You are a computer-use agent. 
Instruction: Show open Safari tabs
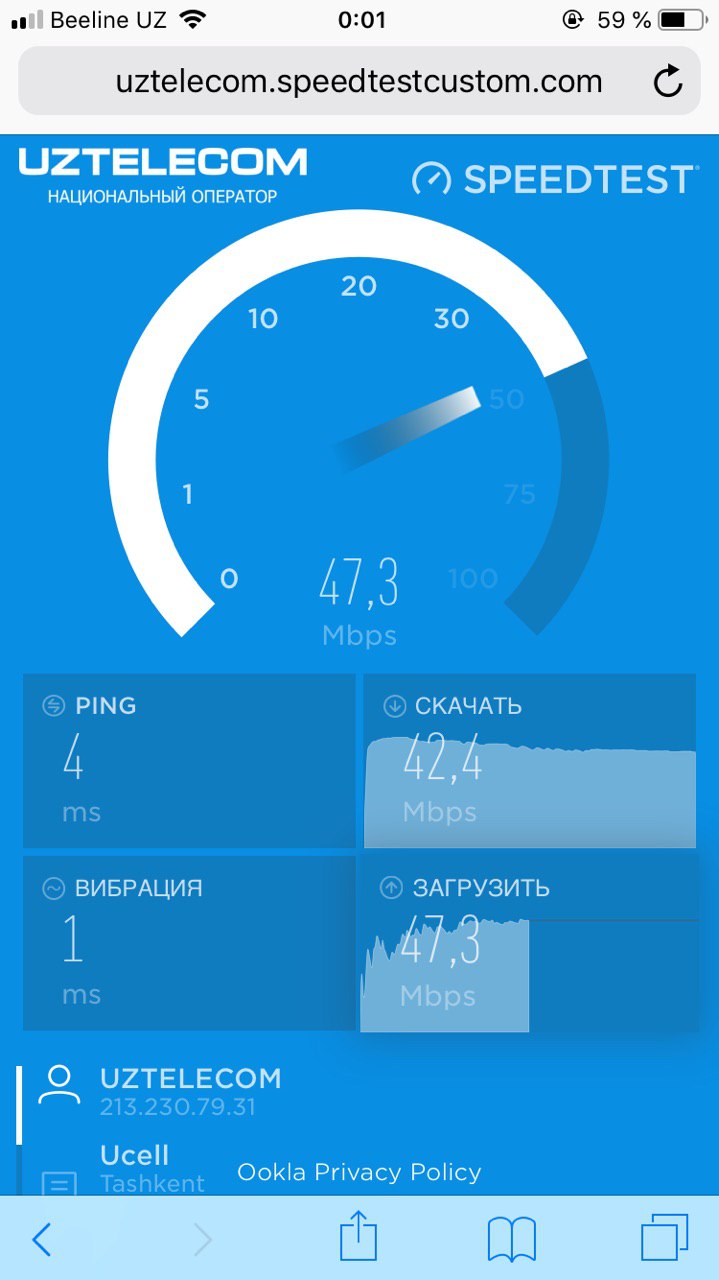coord(665,1239)
